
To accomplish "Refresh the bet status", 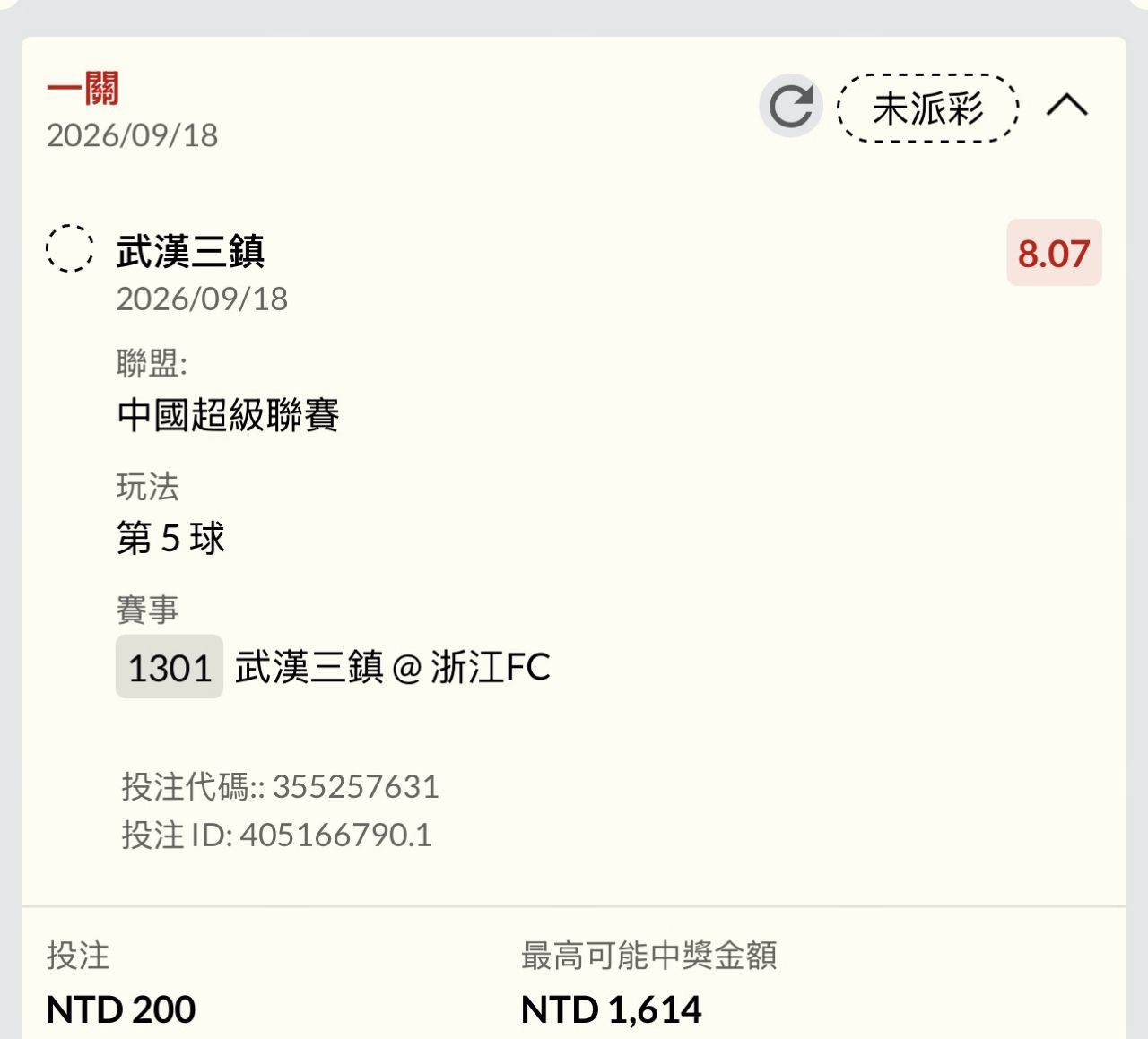I will [791, 107].
